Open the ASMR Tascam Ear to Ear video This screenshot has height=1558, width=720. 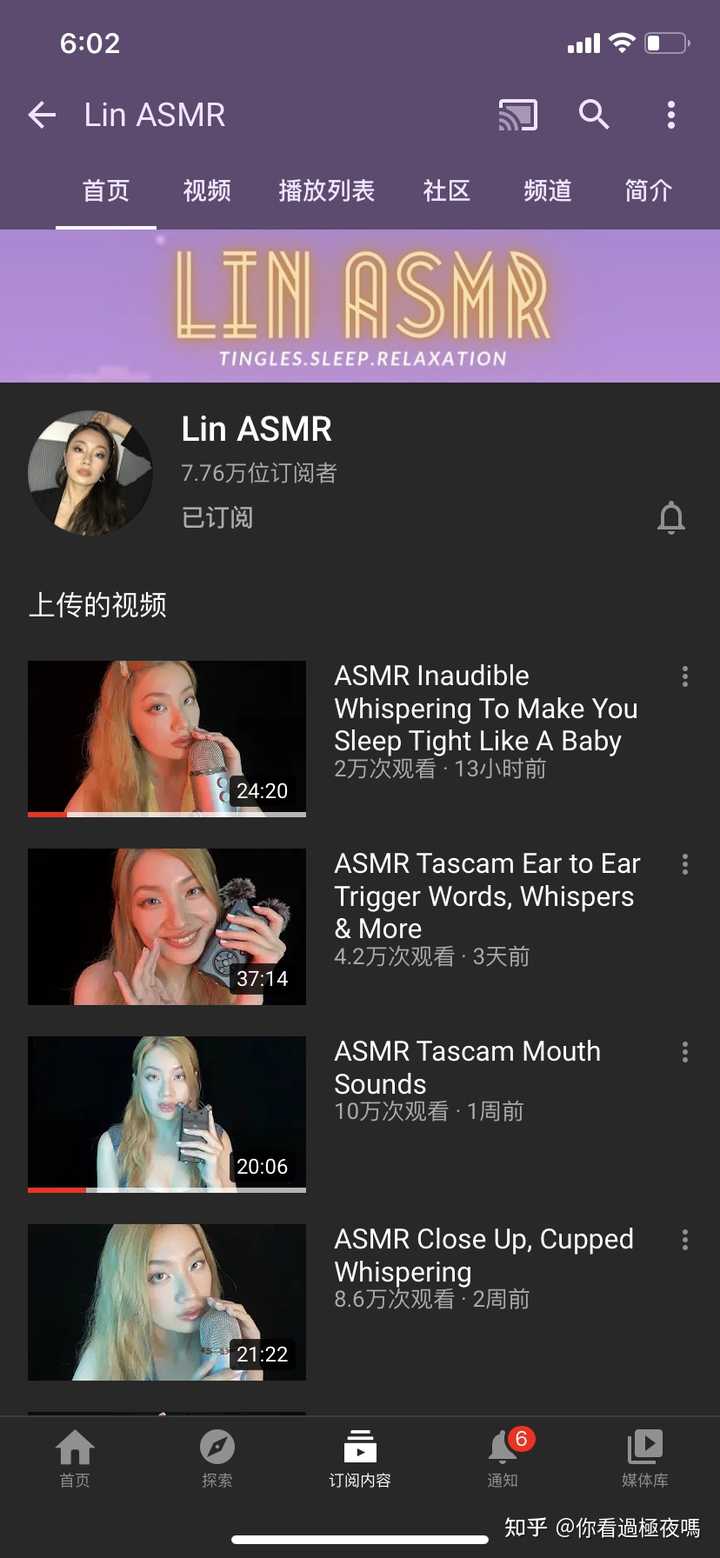pyautogui.click(x=167, y=926)
